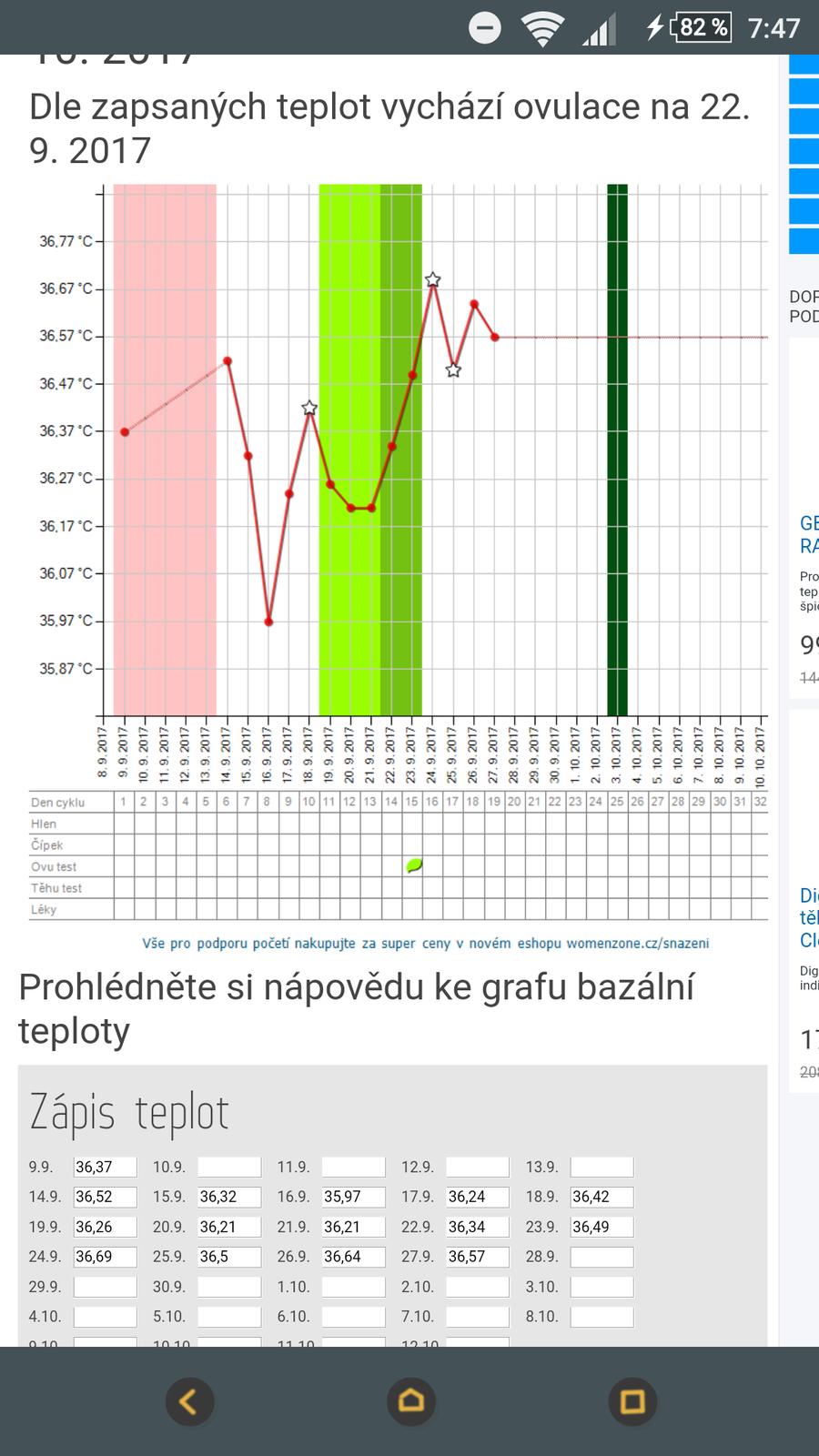Select the empty field for 8.10.
The image size is (819, 1456).
click(602, 1317)
